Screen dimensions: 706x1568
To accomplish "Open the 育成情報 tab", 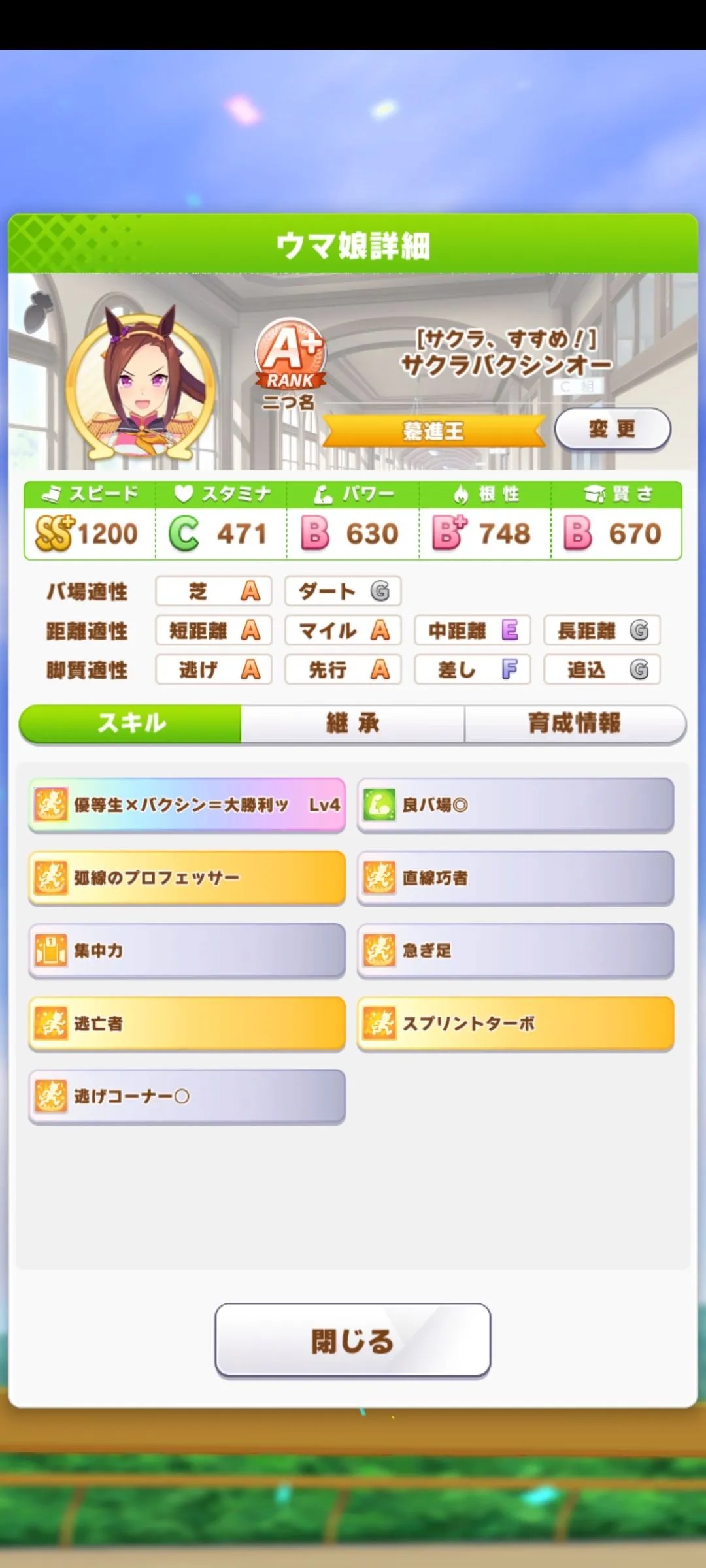I will click(x=575, y=724).
